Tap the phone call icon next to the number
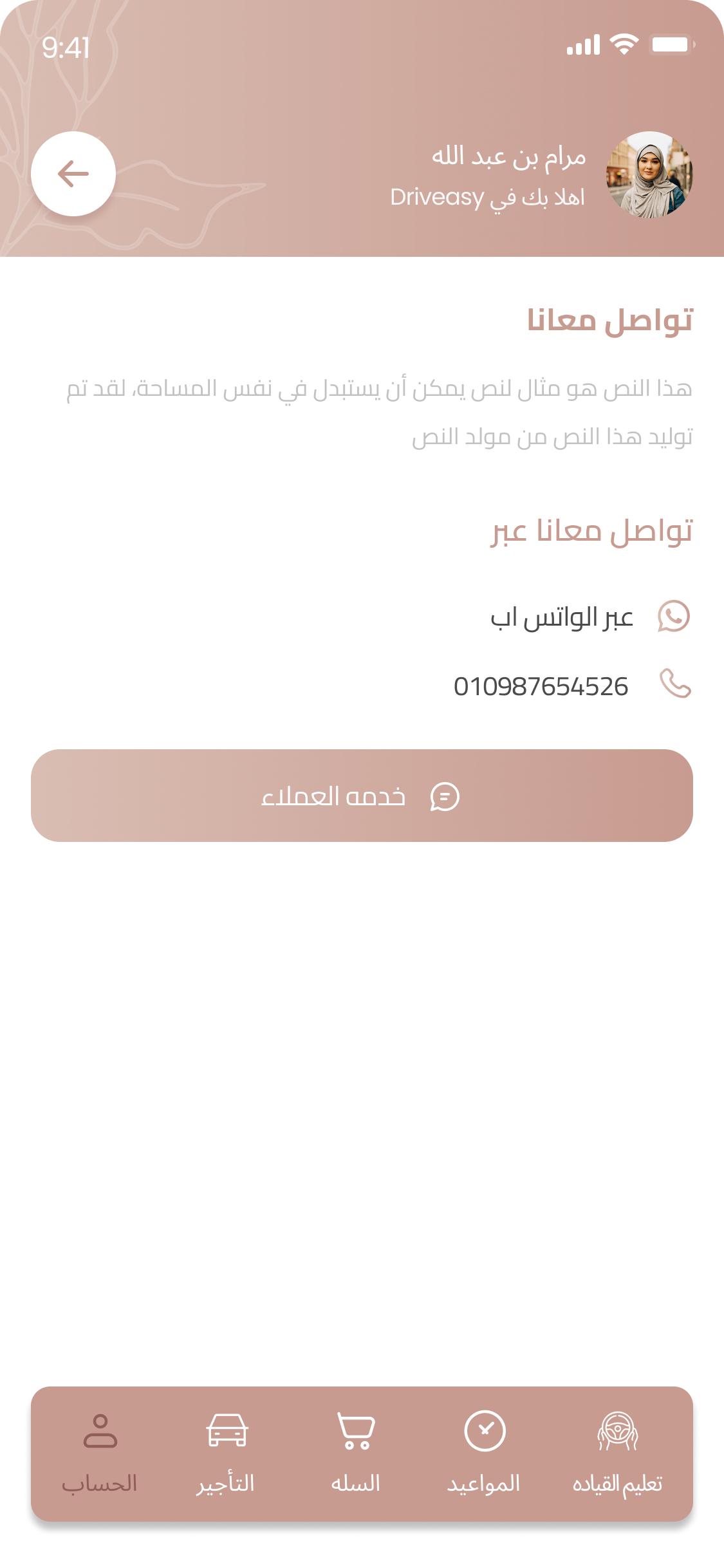The height and width of the screenshot is (1568, 724). pyautogui.click(x=674, y=685)
